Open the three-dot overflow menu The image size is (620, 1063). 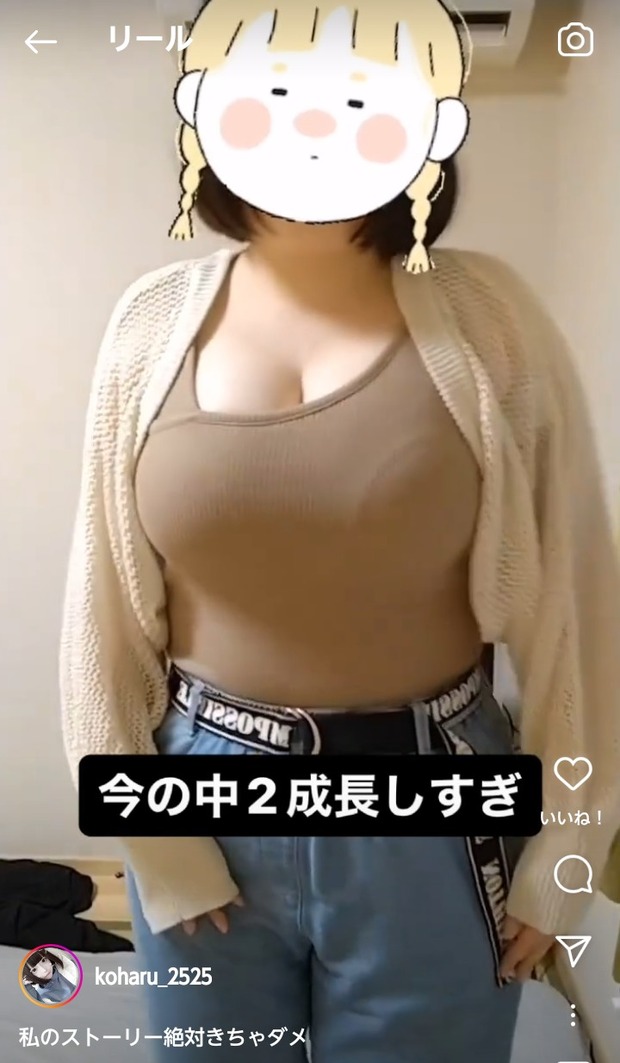(573, 1016)
